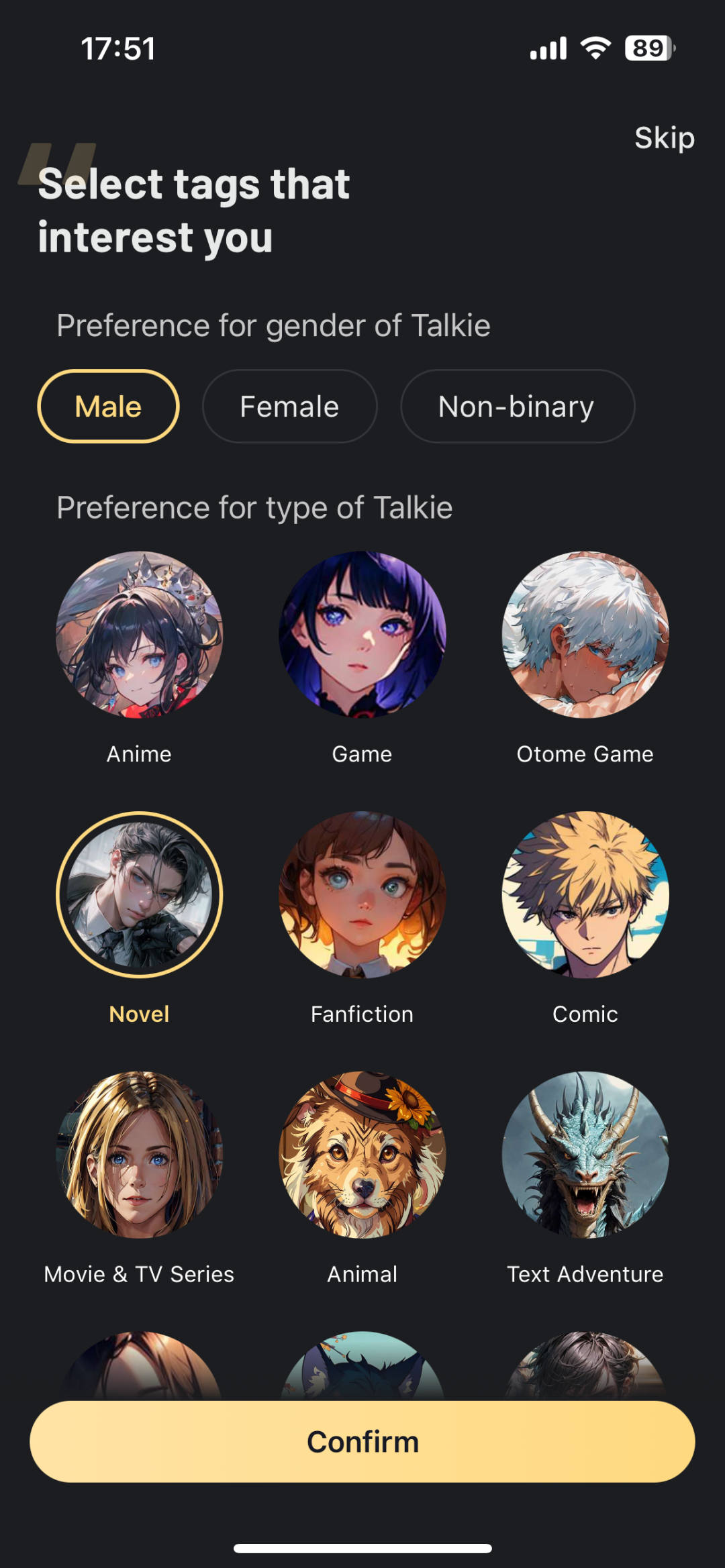Image resolution: width=725 pixels, height=1568 pixels.
Task: Confirm the selected tags
Action: pos(362,1442)
